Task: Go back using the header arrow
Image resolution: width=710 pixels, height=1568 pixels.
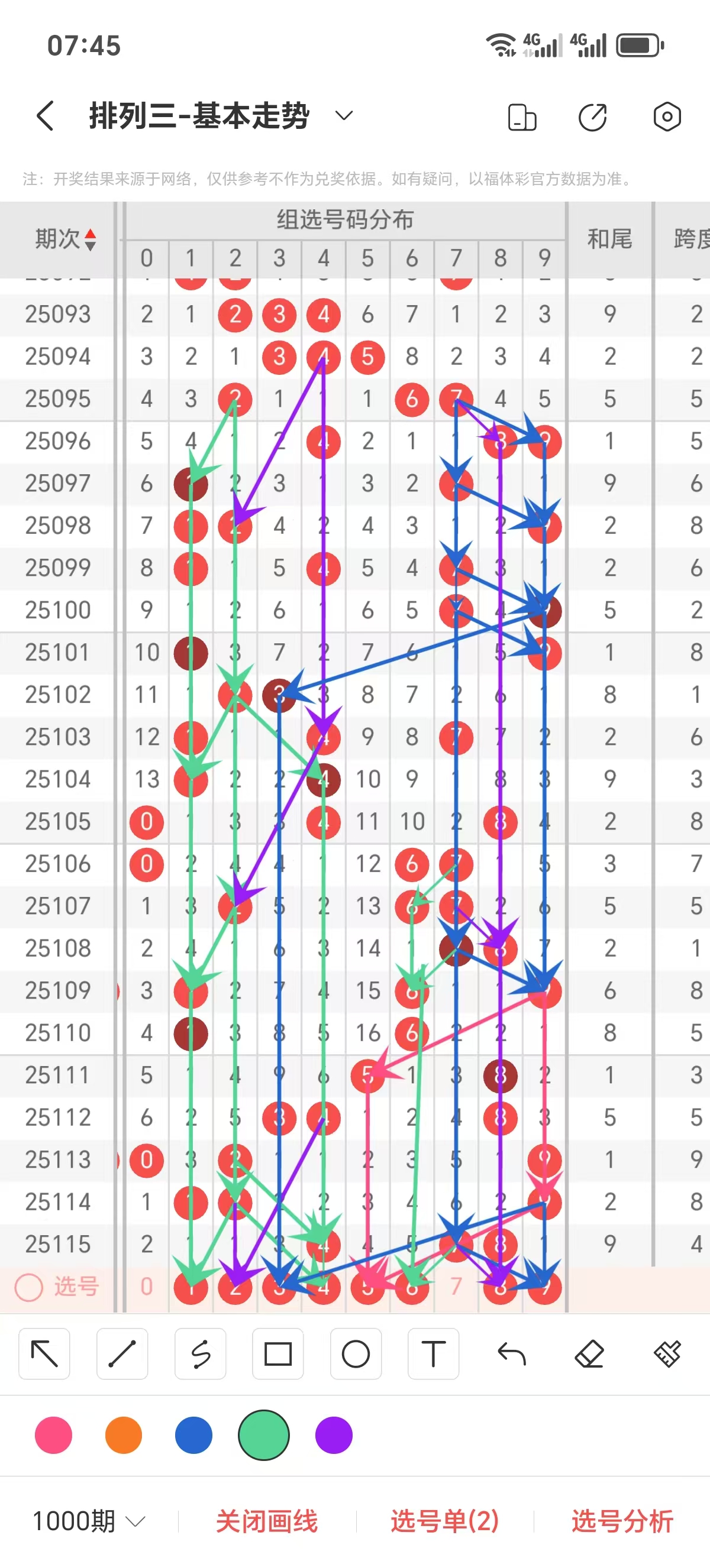Action: click(46, 116)
